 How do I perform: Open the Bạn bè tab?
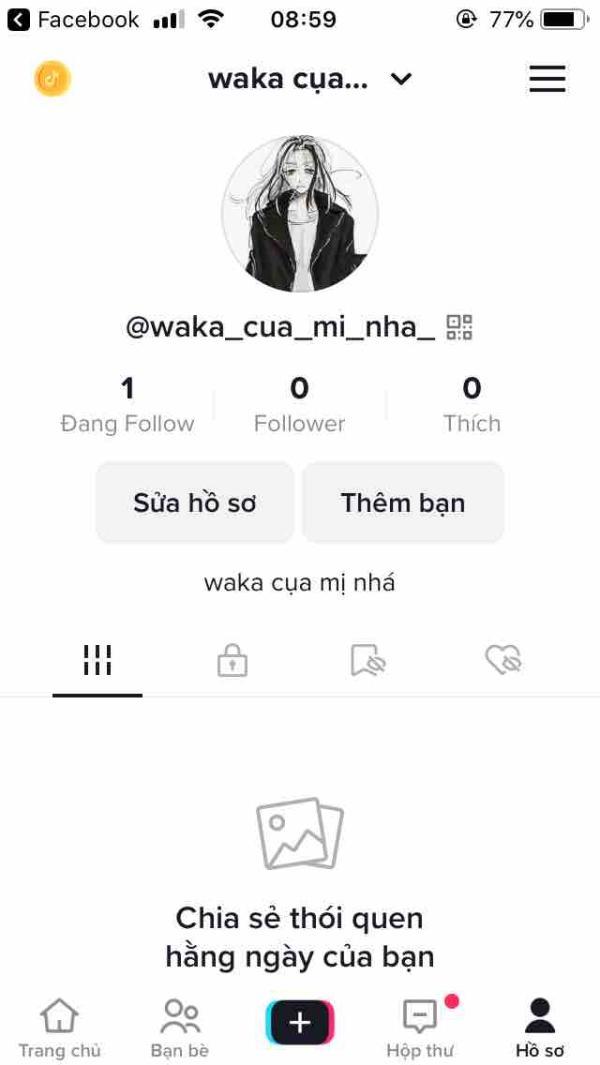(x=180, y=1029)
